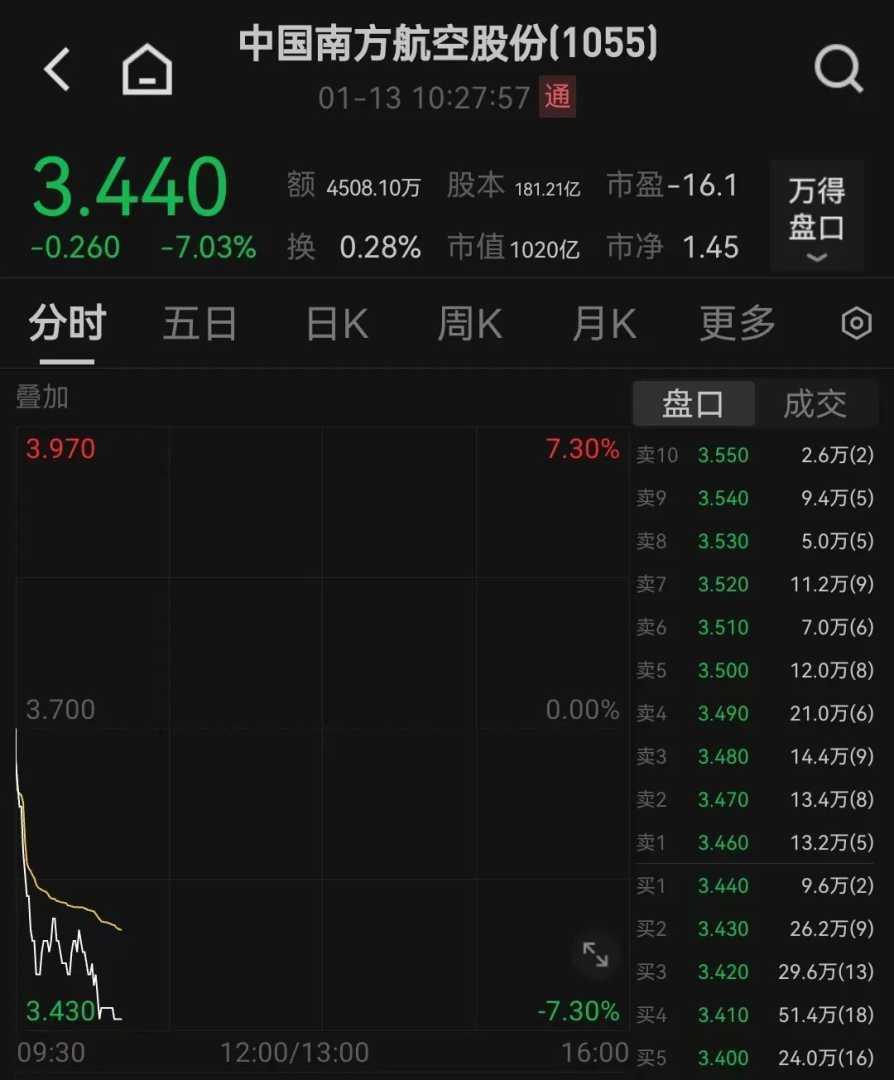This screenshot has width=894, height=1080.
Task: Expand the chart to full screen
Action: point(595,955)
